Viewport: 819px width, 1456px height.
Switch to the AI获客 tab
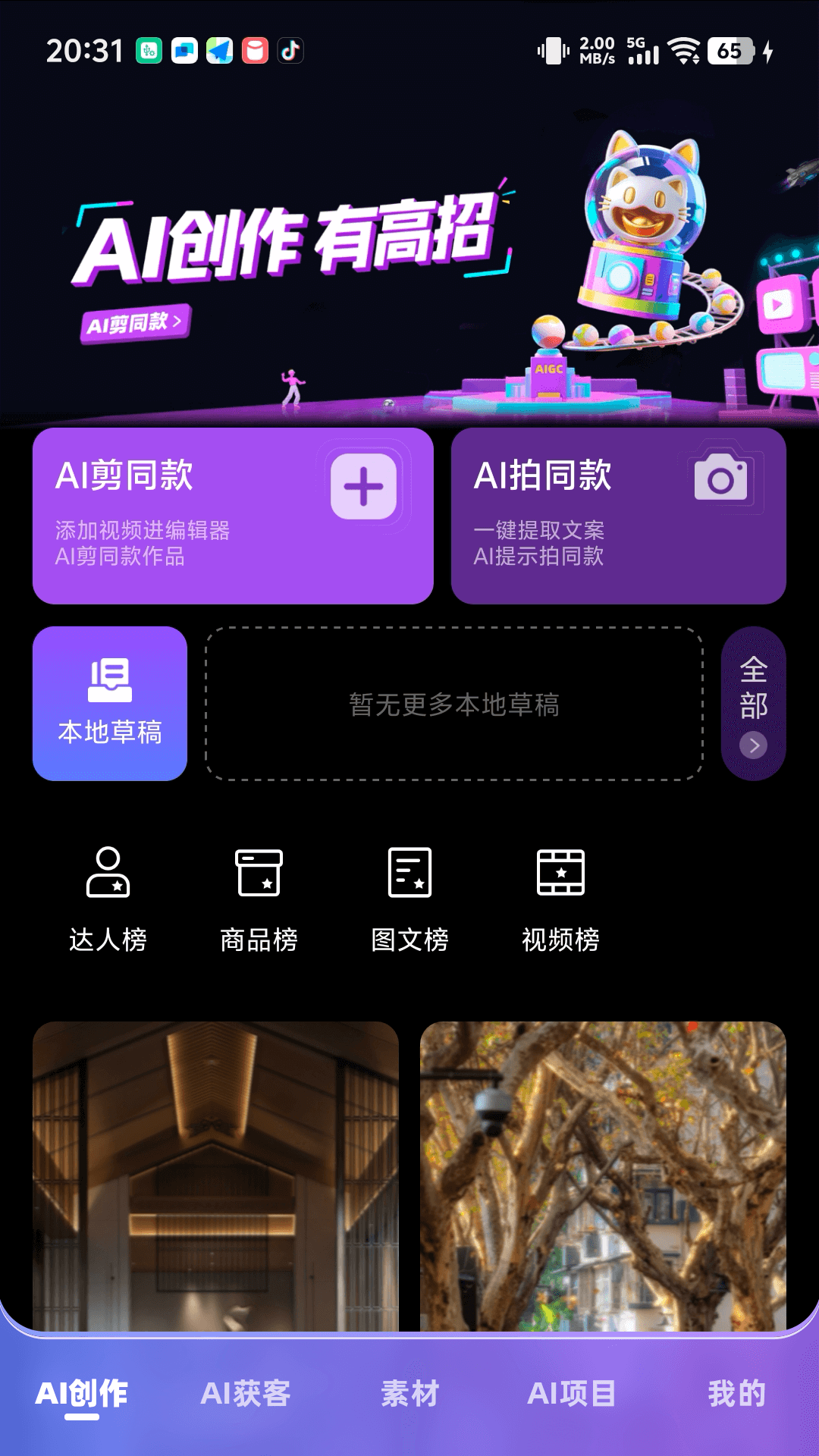click(x=248, y=1392)
